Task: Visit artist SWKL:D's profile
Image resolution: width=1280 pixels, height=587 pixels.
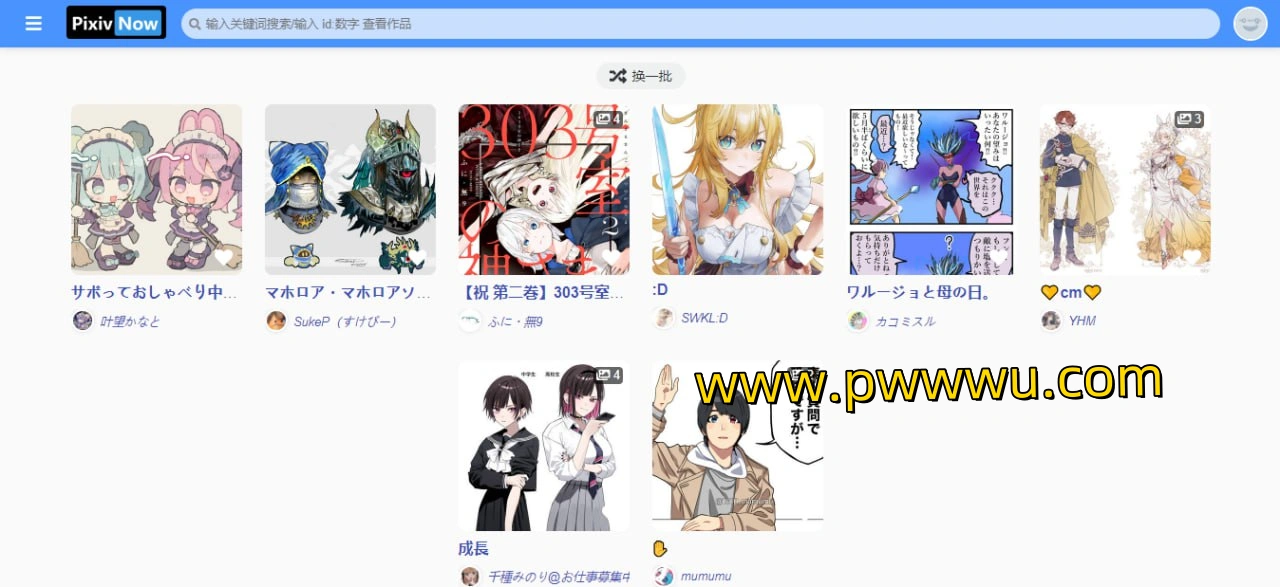Action: (704, 318)
